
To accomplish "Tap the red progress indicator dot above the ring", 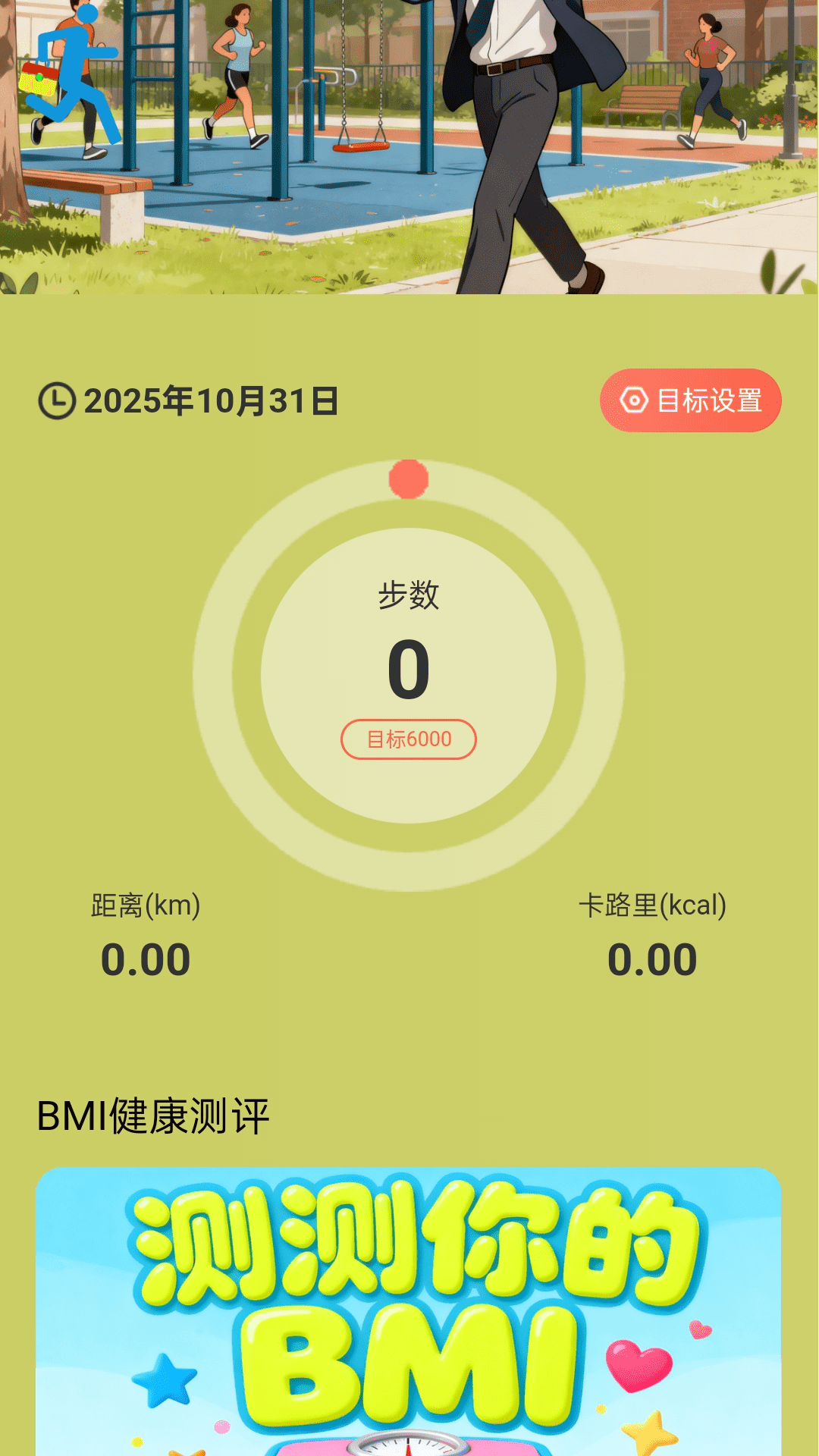I will tap(407, 479).
